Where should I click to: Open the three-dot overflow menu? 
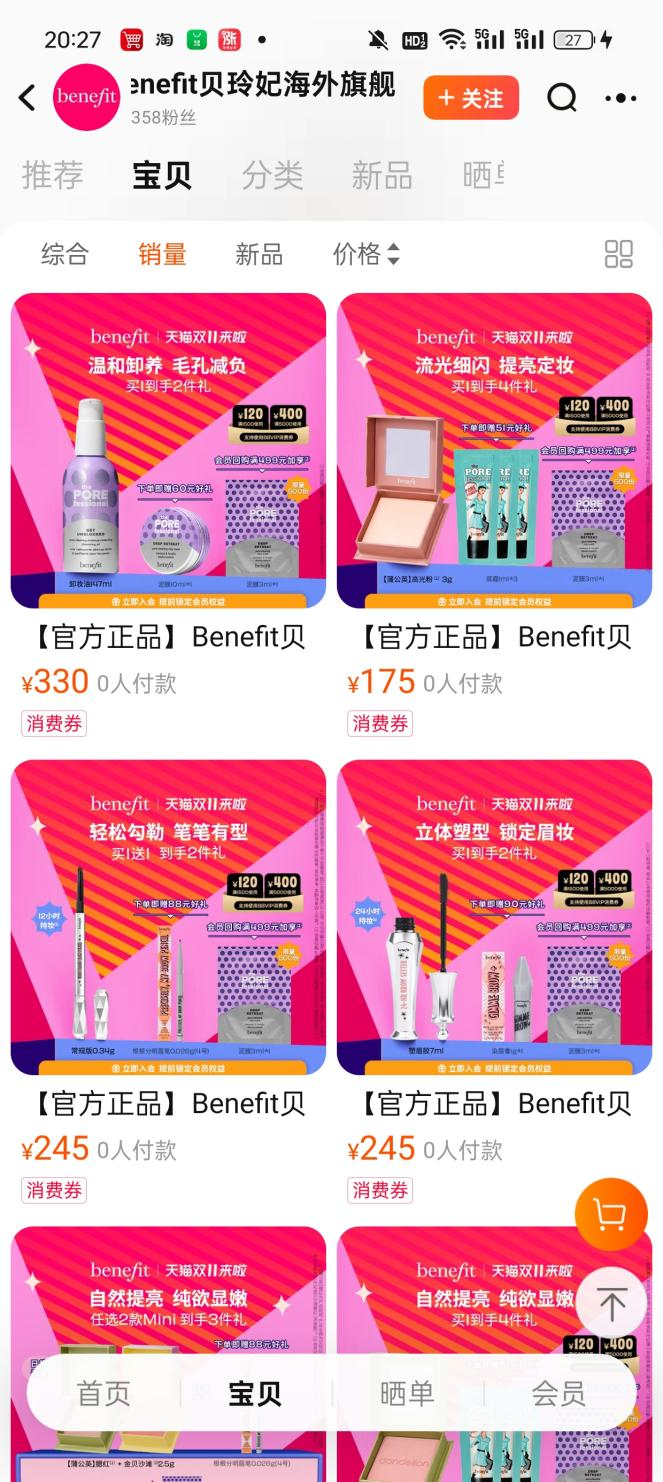click(x=621, y=98)
